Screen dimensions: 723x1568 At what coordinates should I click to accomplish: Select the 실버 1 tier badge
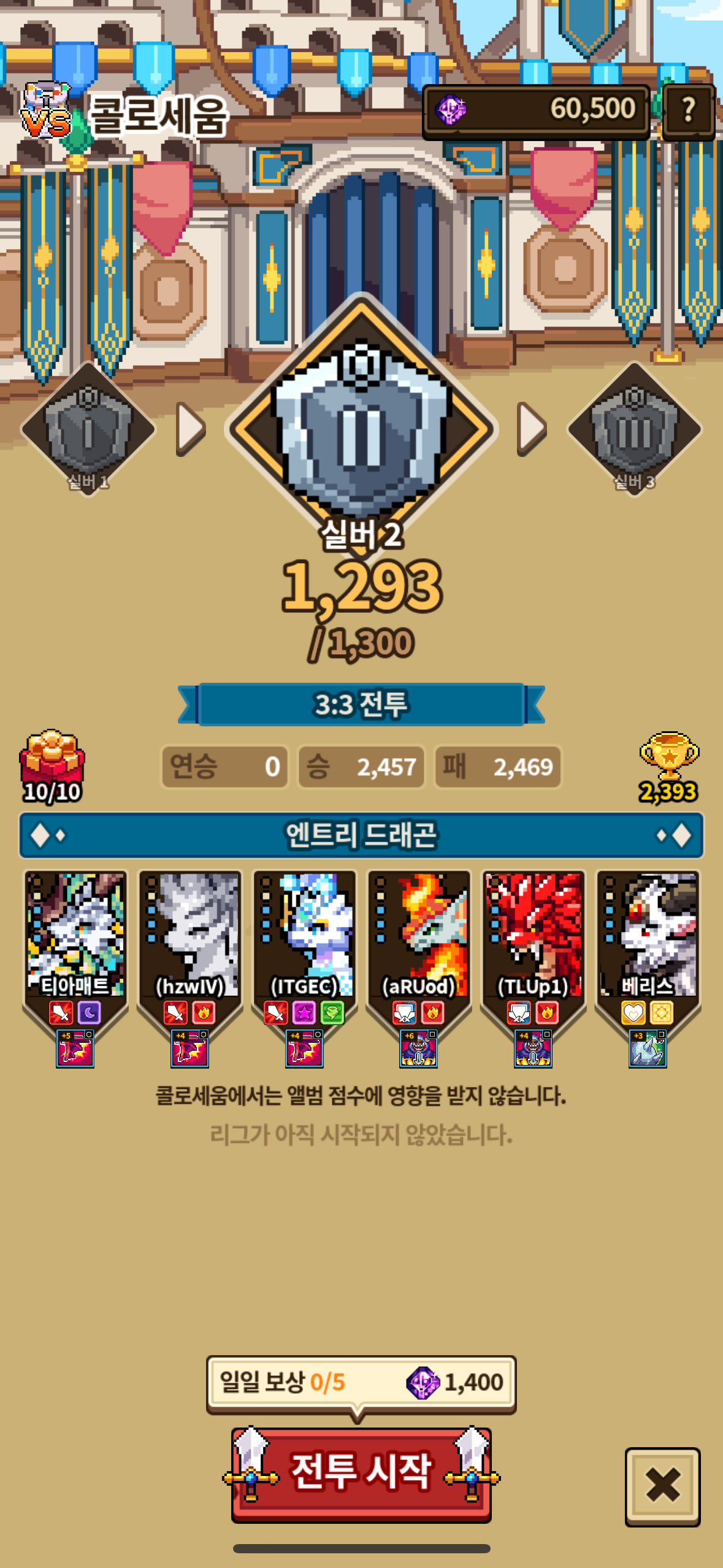click(x=88, y=429)
